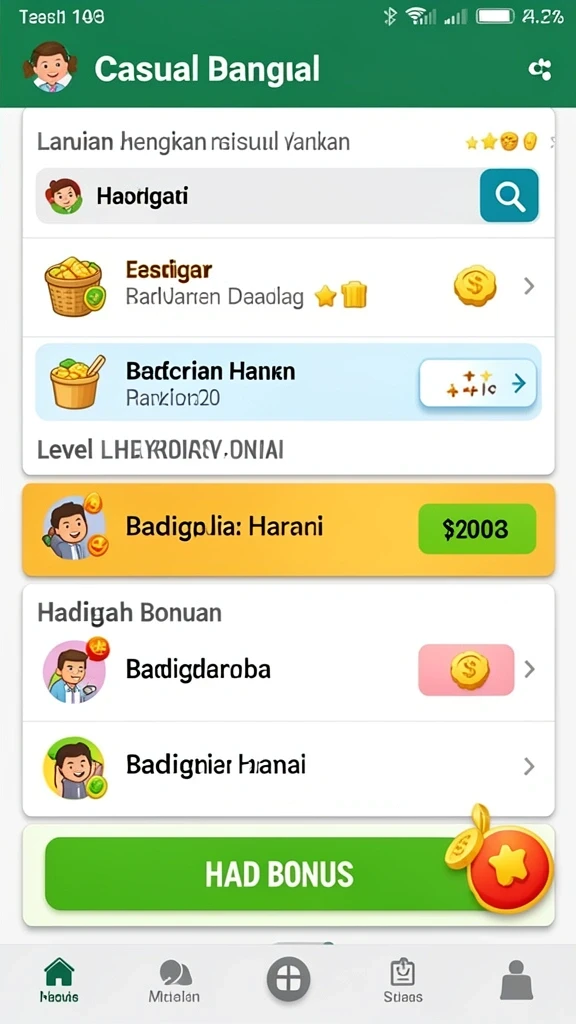Tap the arrow button in Badcrian Hankn
The height and width of the screenshot is (1024, 576).
click(x=478, y=383)
